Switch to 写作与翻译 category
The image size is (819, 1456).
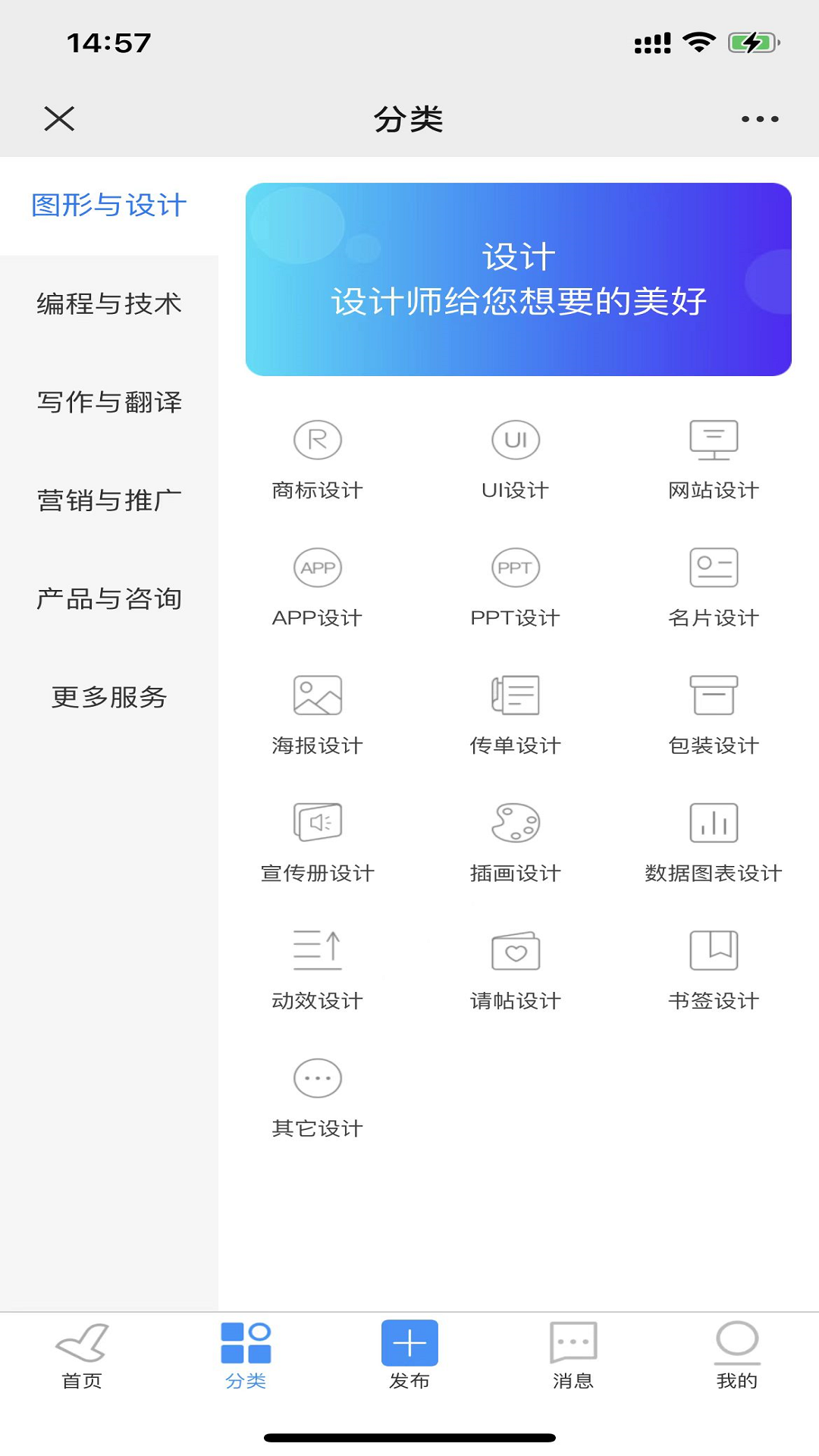109,402
